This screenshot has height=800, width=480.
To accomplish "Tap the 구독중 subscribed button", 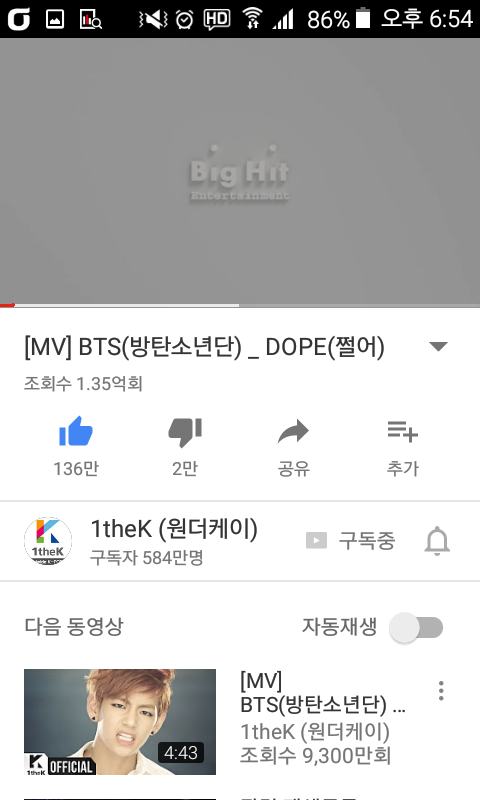I will 350,541.
